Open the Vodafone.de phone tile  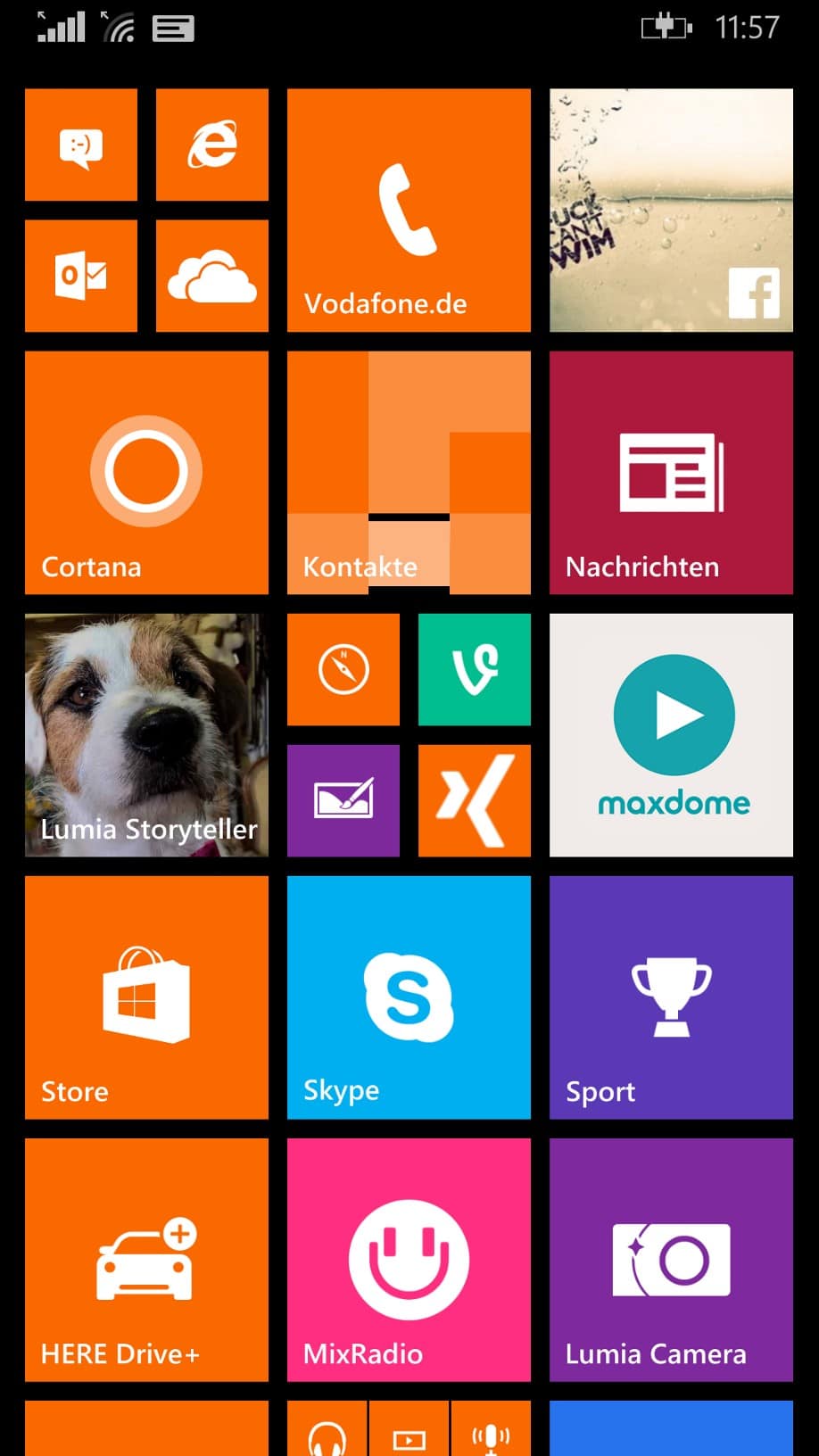click(409, 211)
